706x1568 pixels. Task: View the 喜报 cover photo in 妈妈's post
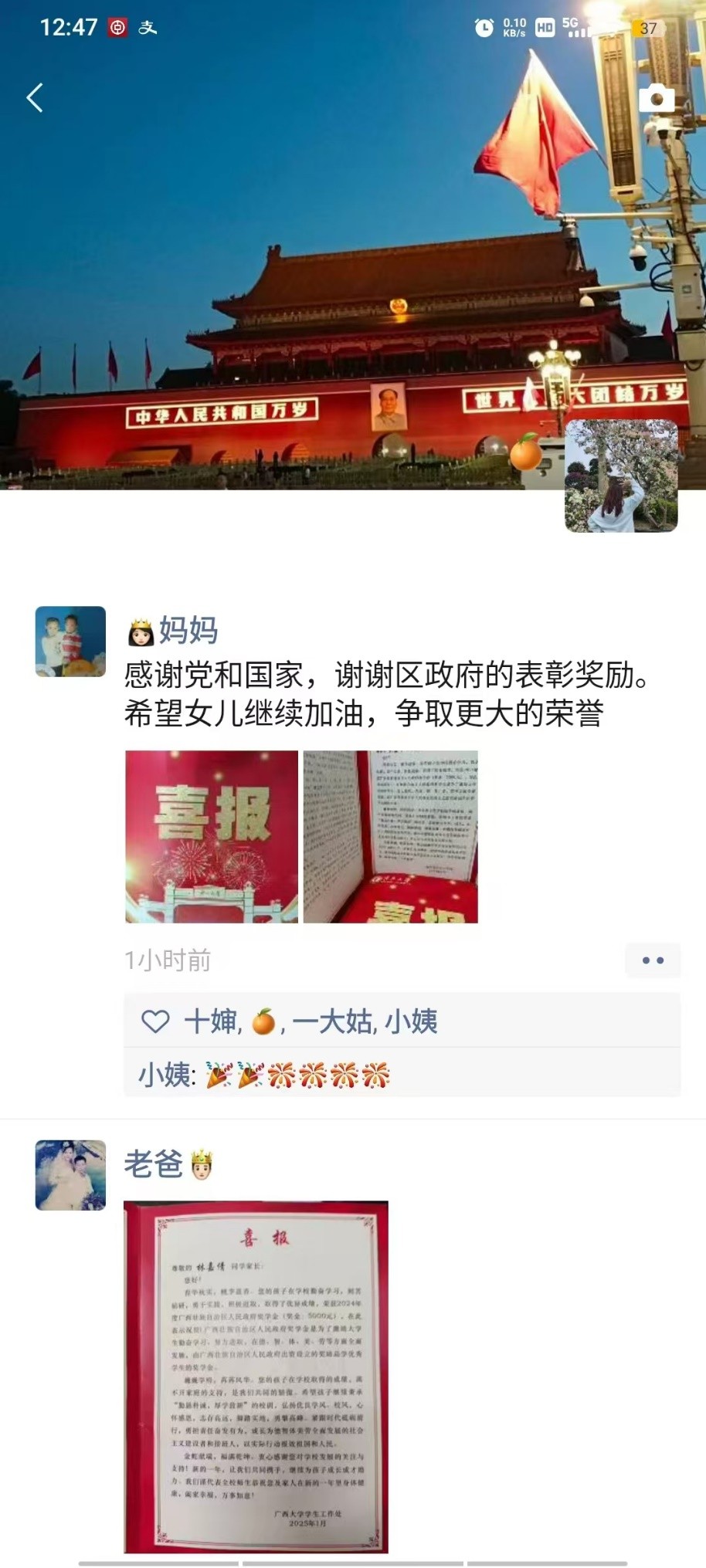pos(212,836)
